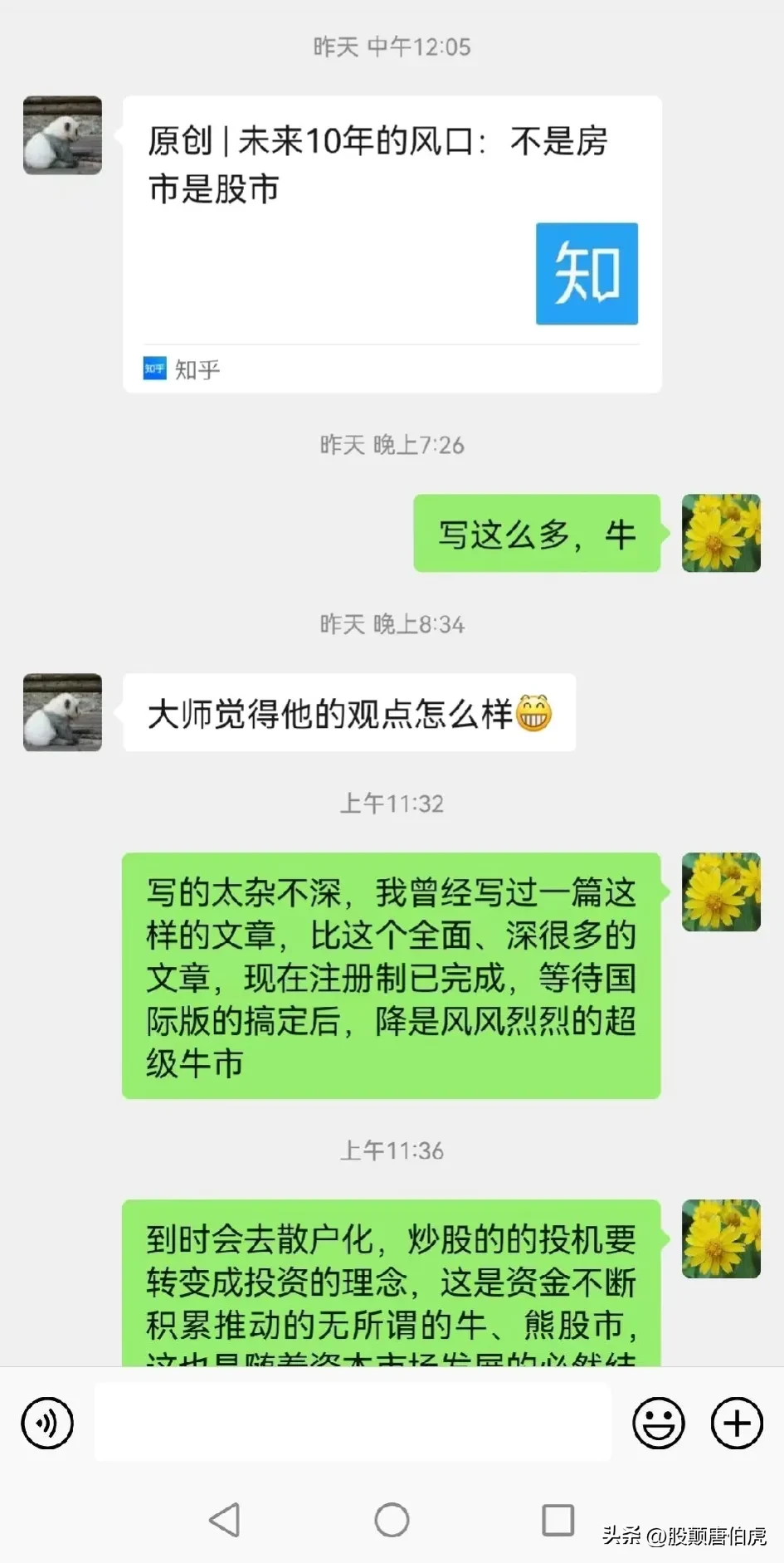The image size is (784, 1563).
Task: Go to the system home screen
Action: (x=392, y=1520)
